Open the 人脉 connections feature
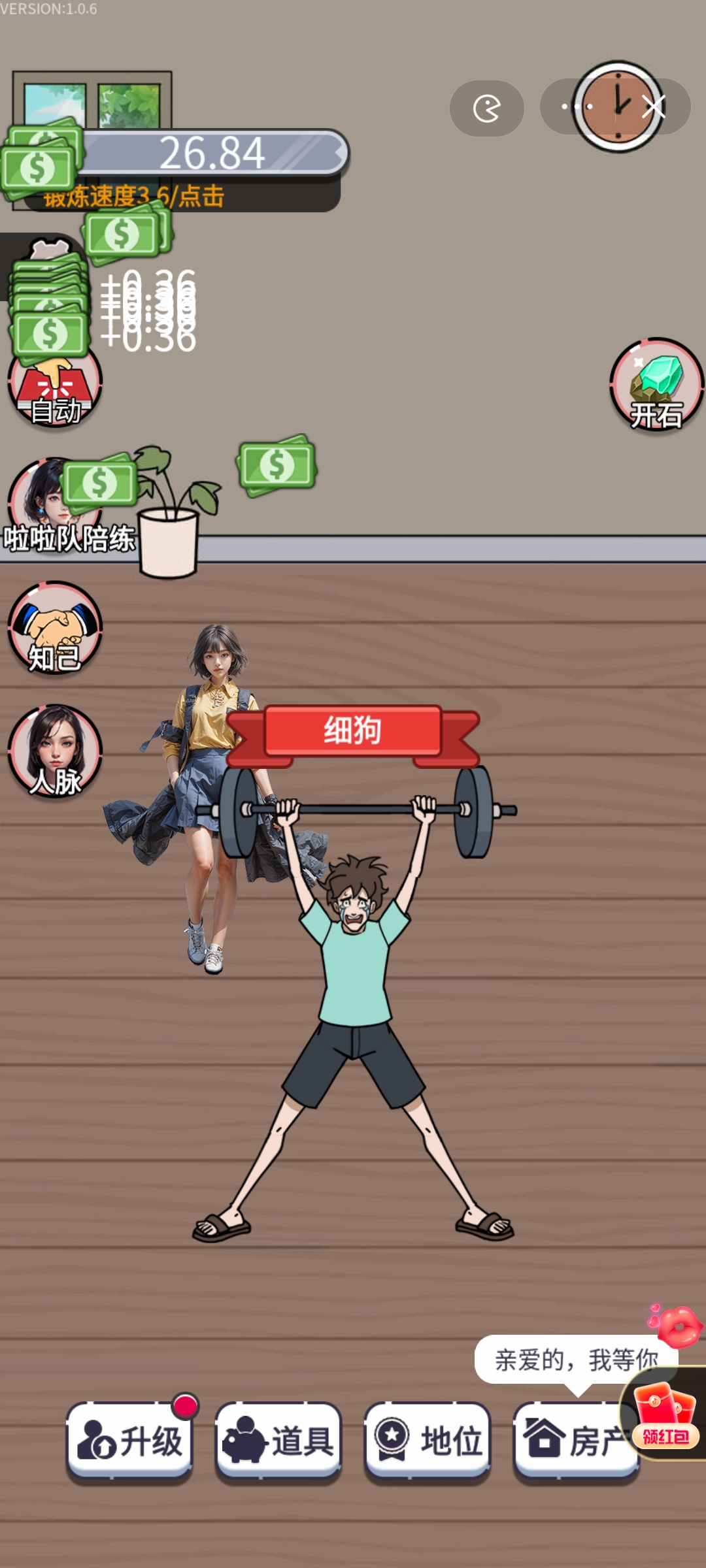706x1568 pixels. tap(55, 751)
